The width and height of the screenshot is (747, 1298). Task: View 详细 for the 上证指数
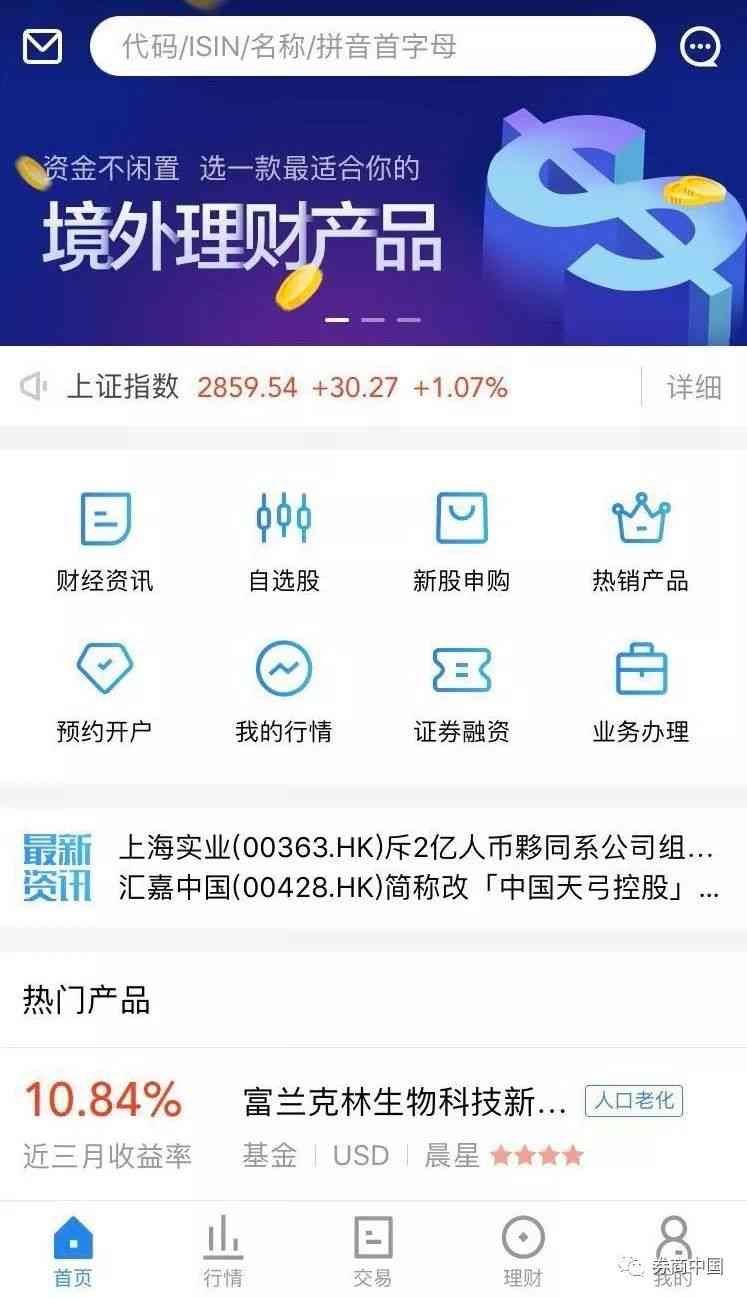(694, 387)
